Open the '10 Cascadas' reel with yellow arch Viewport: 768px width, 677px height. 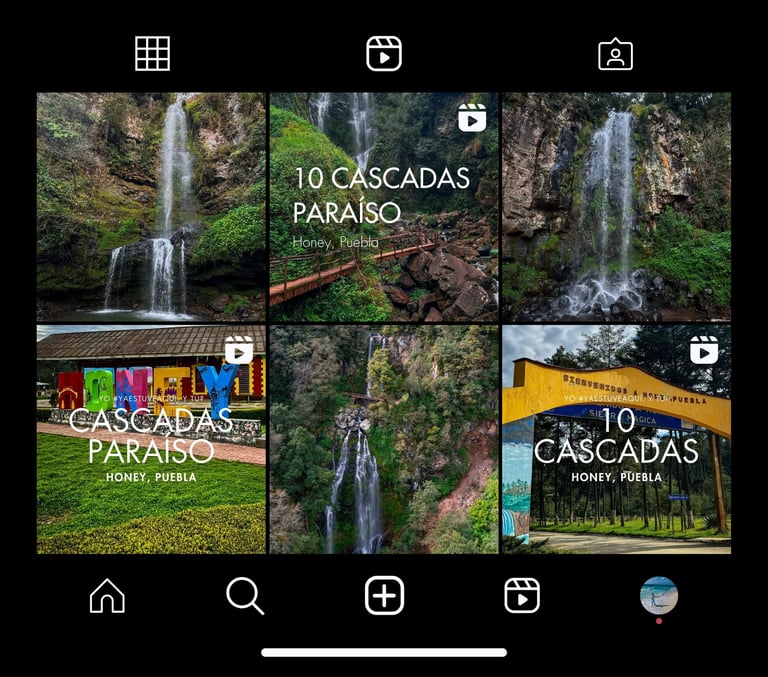[616, 439]
